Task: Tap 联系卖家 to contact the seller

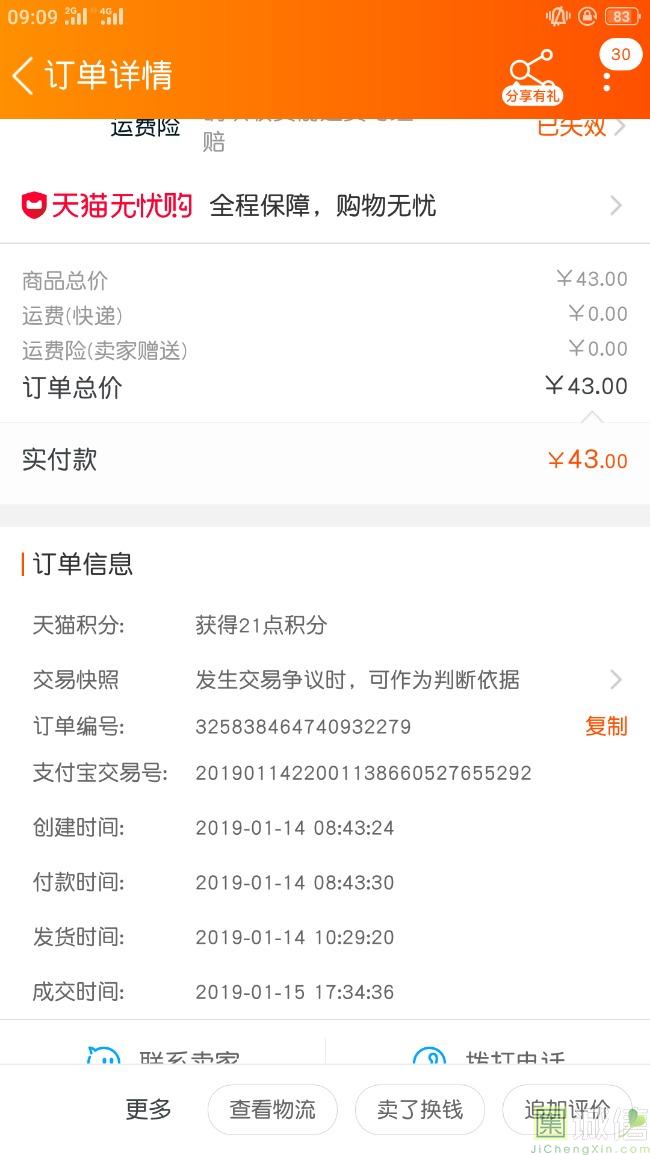Action: click(165, 1055)
